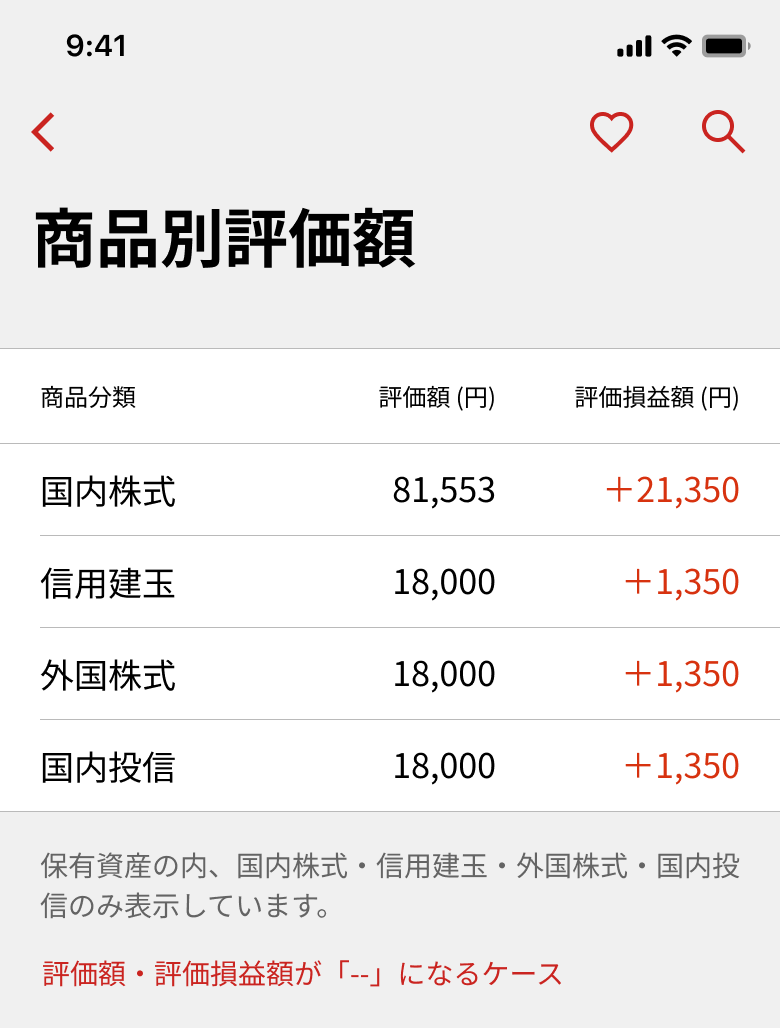Open the 評価額・評価損益額が「--」になるケース link
Screen dimensions: 780x1028
pos(303,973)
